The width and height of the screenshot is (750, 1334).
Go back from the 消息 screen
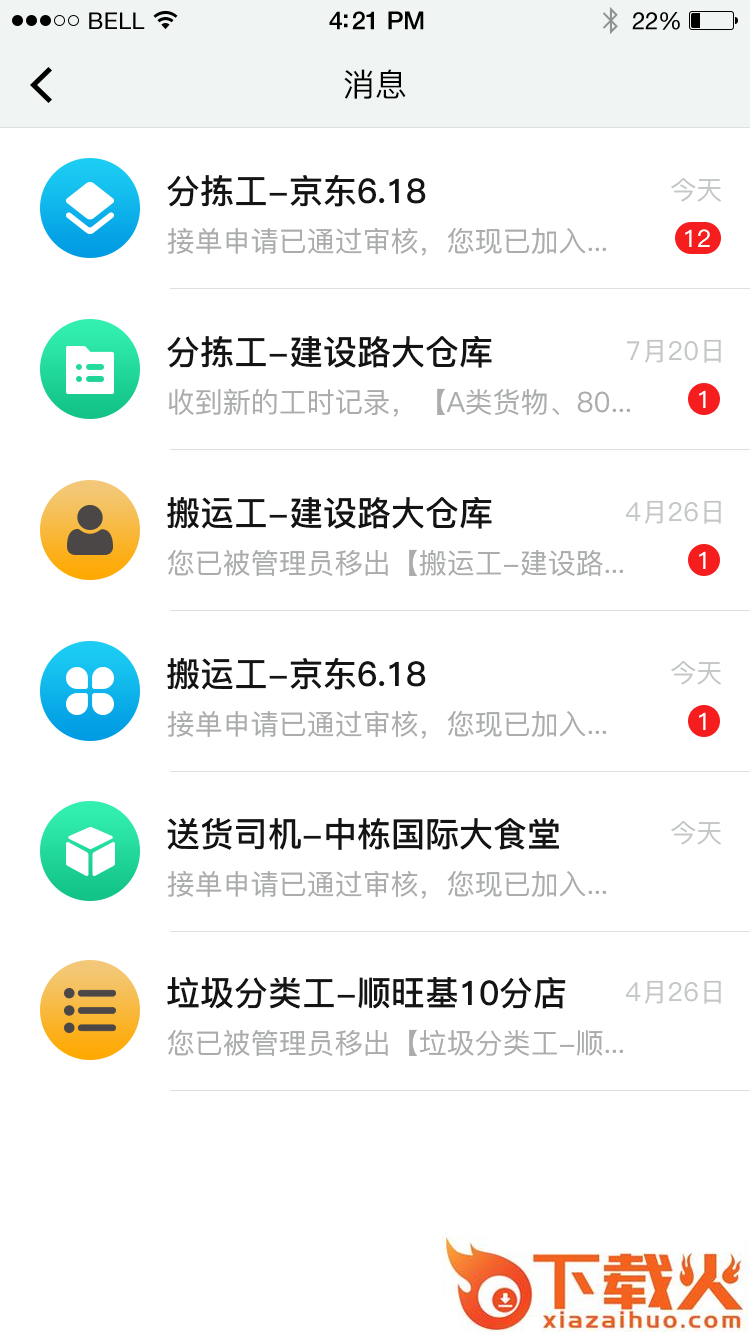42,85
